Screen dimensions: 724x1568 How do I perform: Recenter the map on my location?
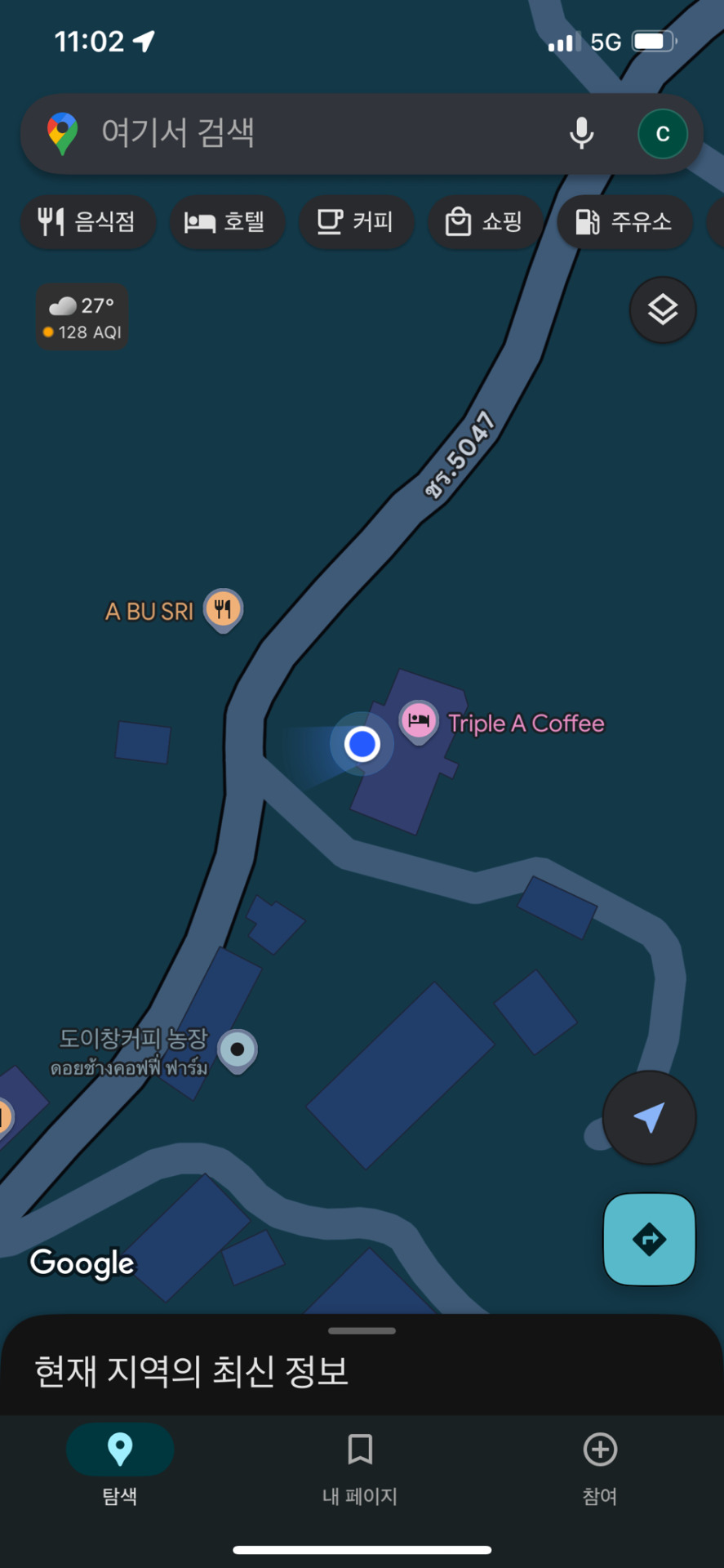(649, 1117)
